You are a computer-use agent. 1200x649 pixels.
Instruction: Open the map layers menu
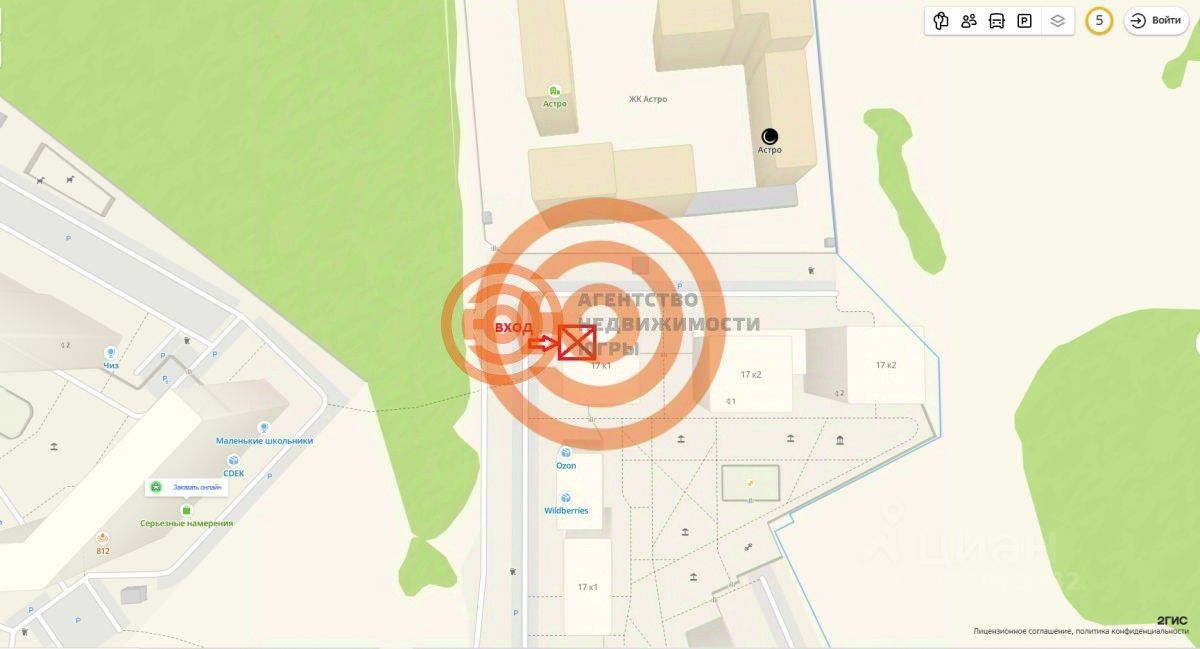pyautogui.click(x=1058, y=21)
